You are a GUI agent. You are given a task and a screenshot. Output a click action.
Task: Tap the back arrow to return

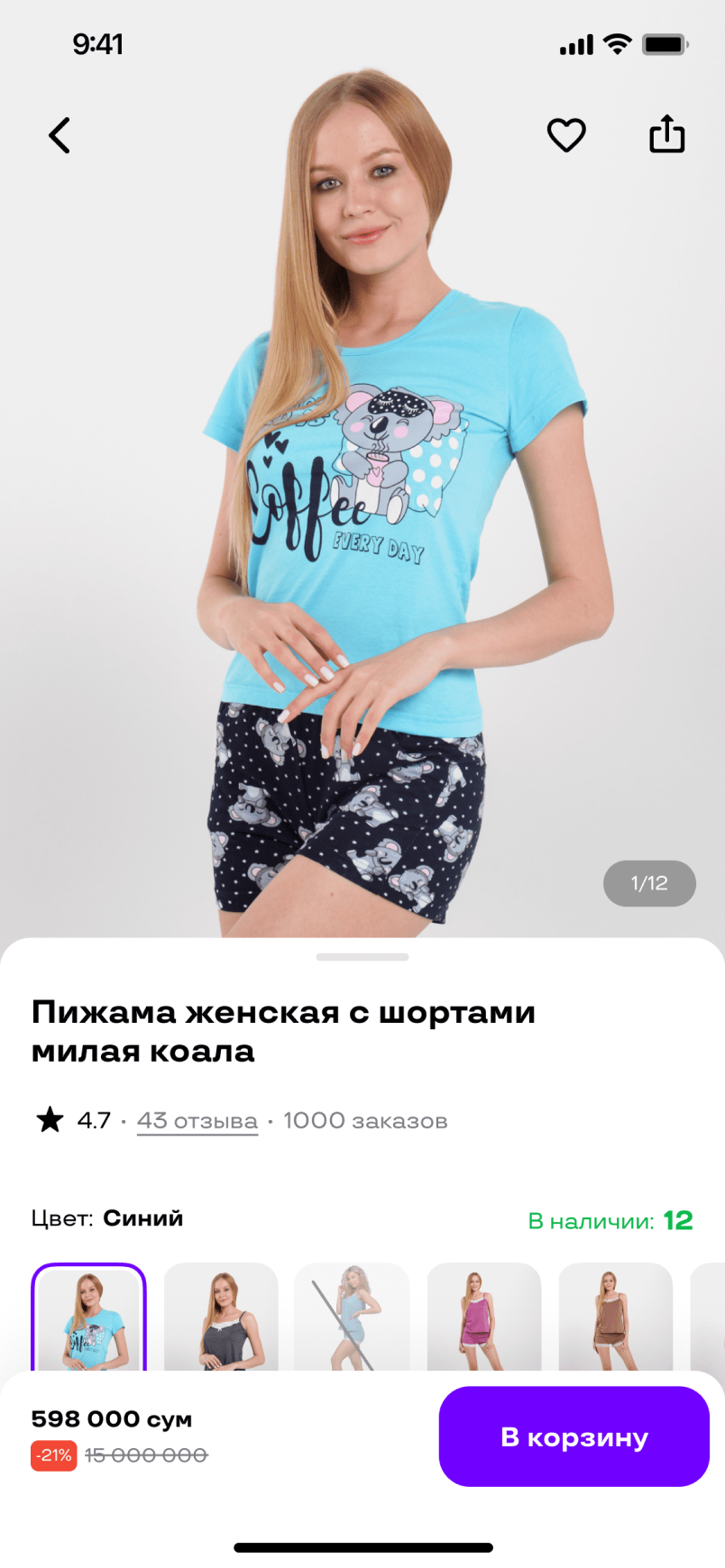coord(59,135)
